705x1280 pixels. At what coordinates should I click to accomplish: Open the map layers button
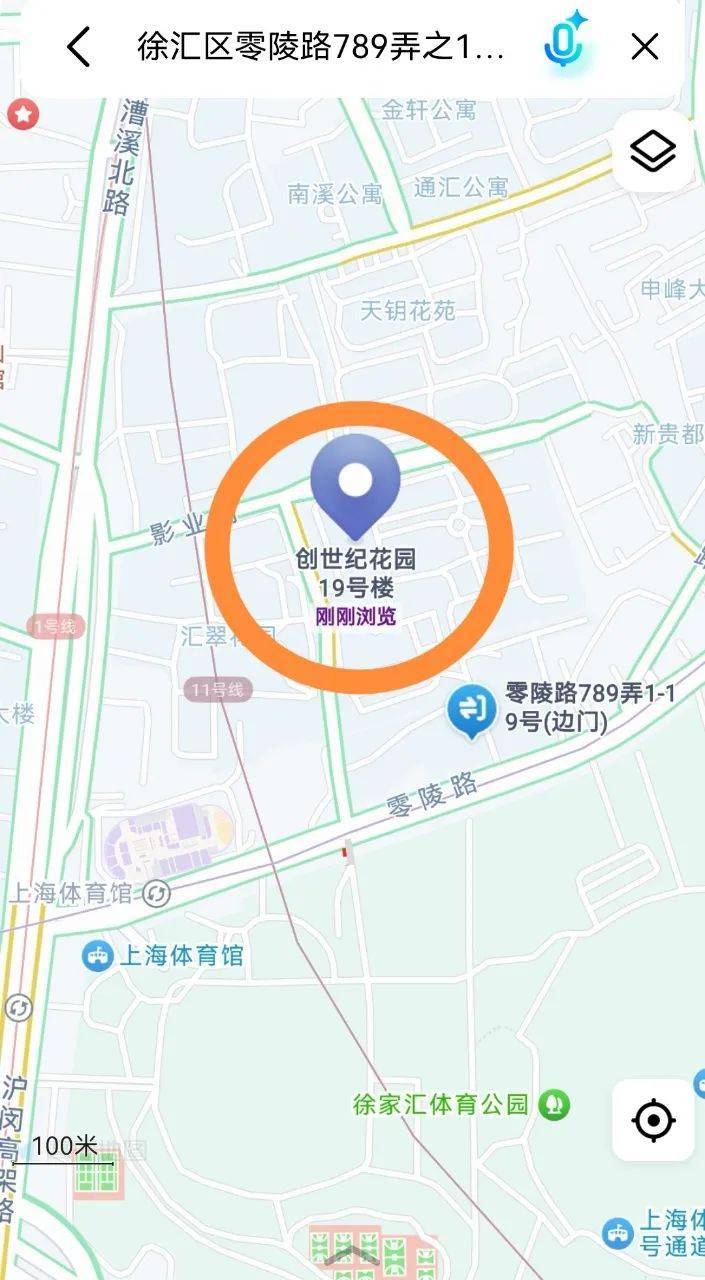(x=653, y=152)
